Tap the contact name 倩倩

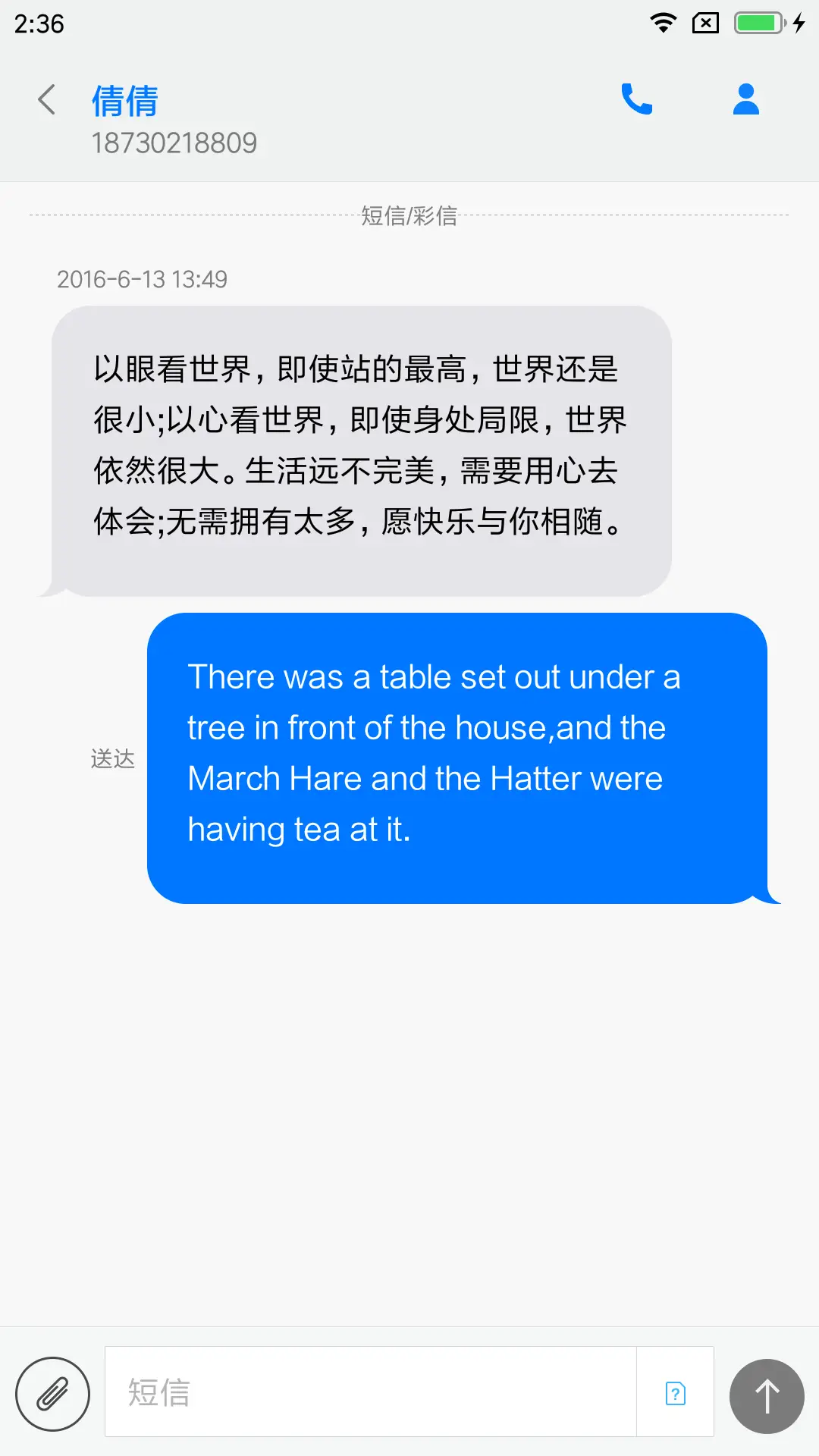(124, 100)
